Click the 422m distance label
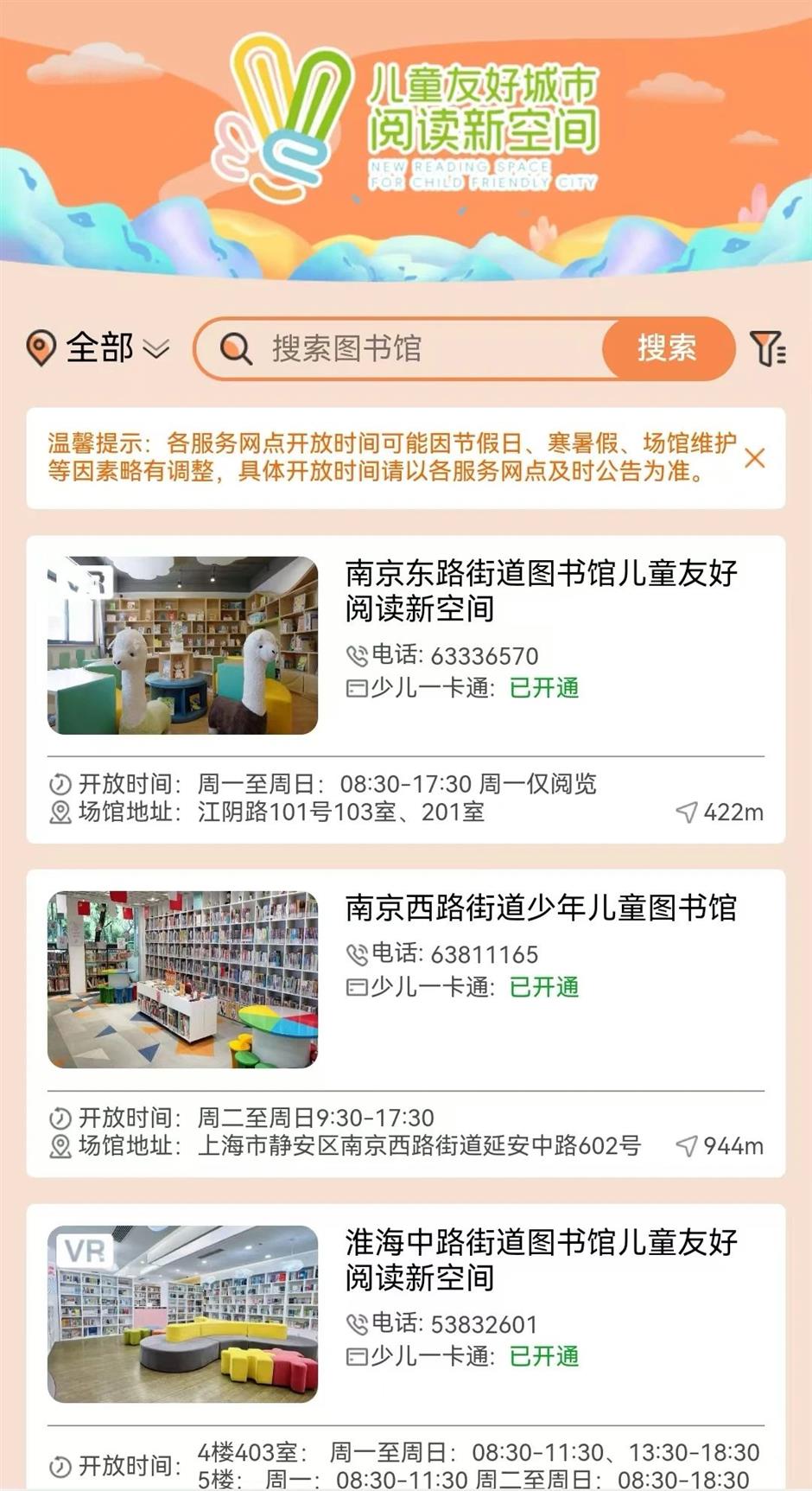The height and width of the screenshot is (1491, 812). 734,812
